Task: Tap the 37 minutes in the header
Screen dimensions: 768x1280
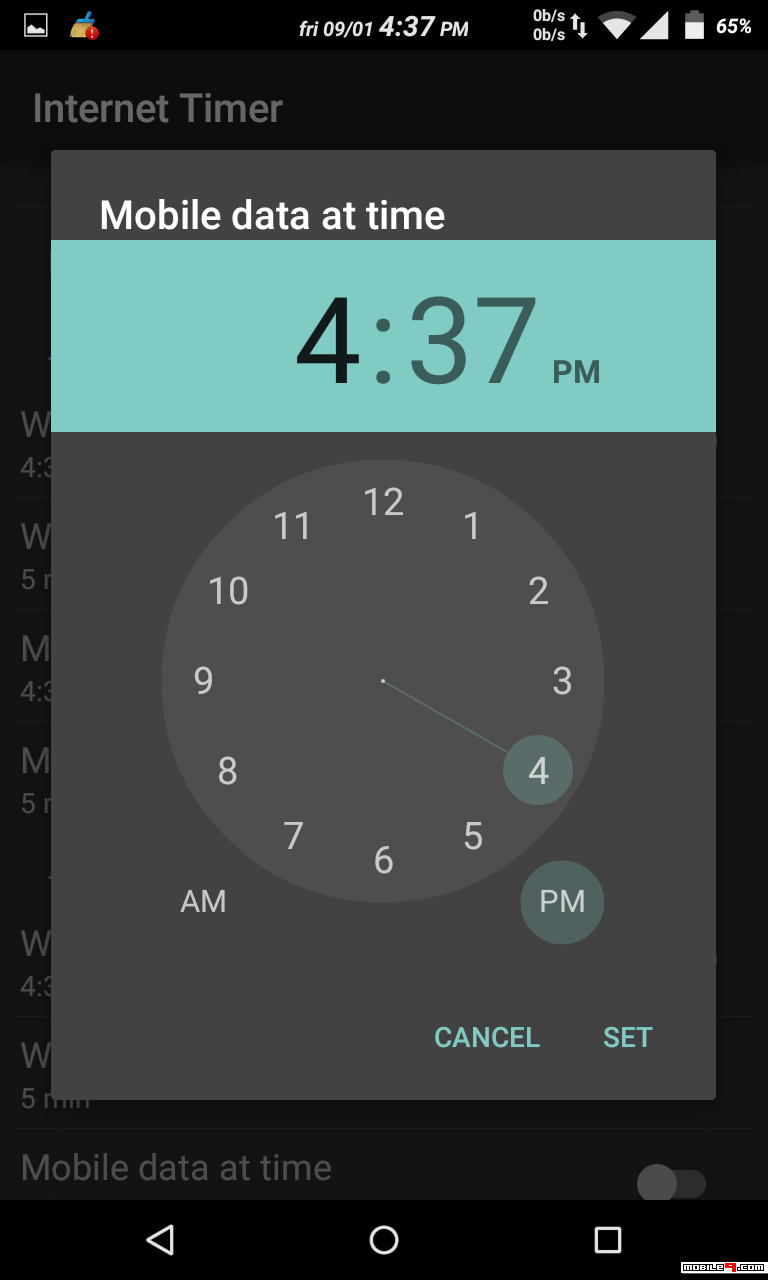Action: (473, 341)
